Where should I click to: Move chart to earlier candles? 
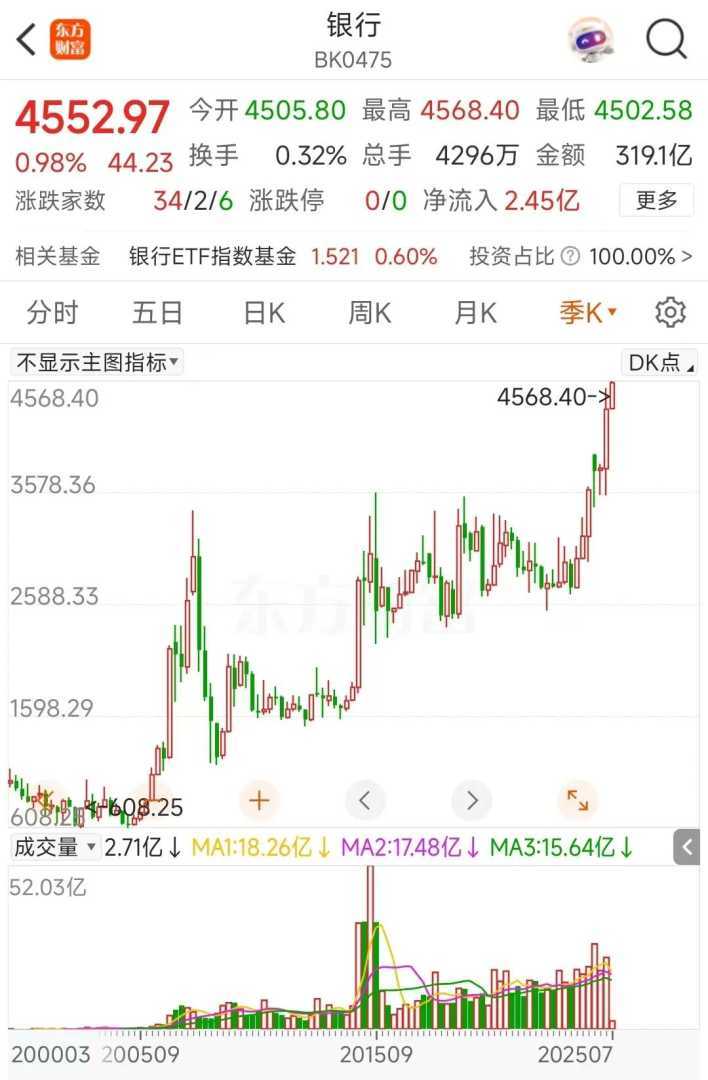coord(365,800)
